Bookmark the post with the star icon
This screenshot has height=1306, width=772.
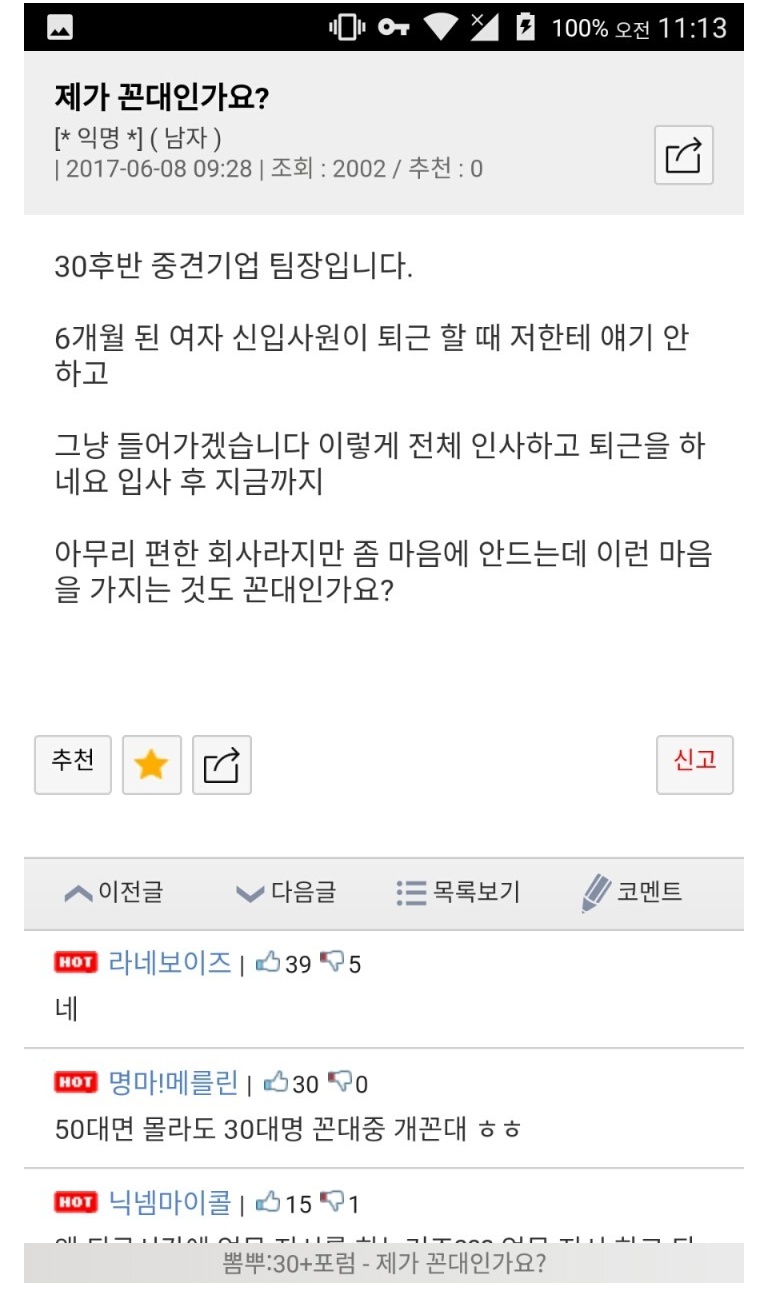point(151,765)
